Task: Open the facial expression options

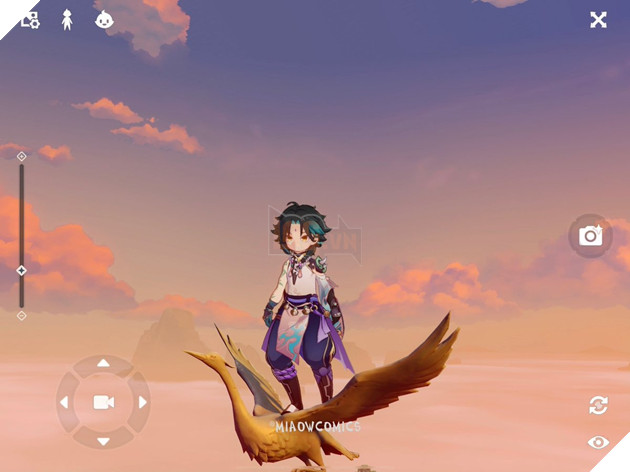Action: (x=103, y=19)
